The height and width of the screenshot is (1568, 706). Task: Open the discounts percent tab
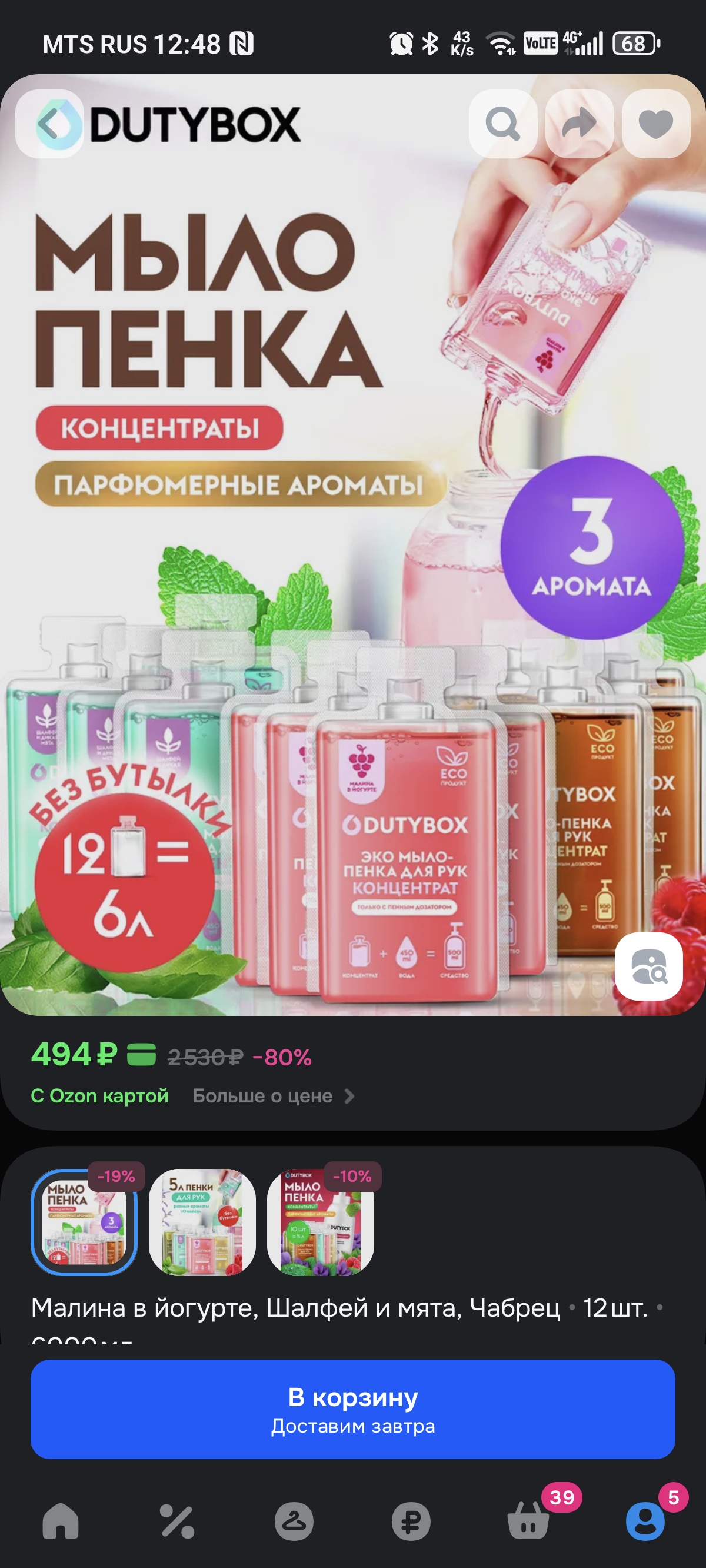pos(177,1521)
